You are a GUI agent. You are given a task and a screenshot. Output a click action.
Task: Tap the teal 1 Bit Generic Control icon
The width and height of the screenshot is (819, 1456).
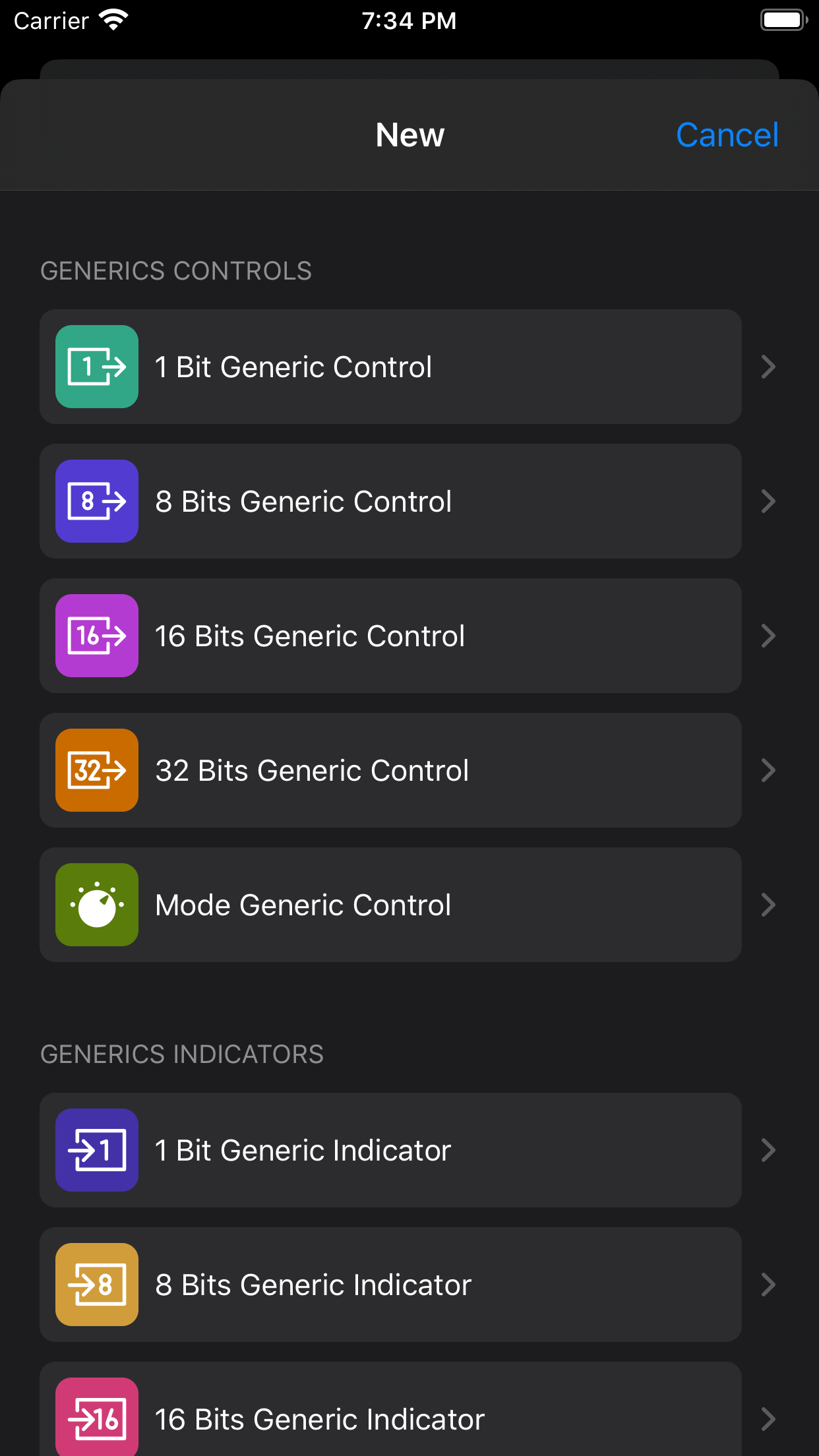(x=96, y=367)
